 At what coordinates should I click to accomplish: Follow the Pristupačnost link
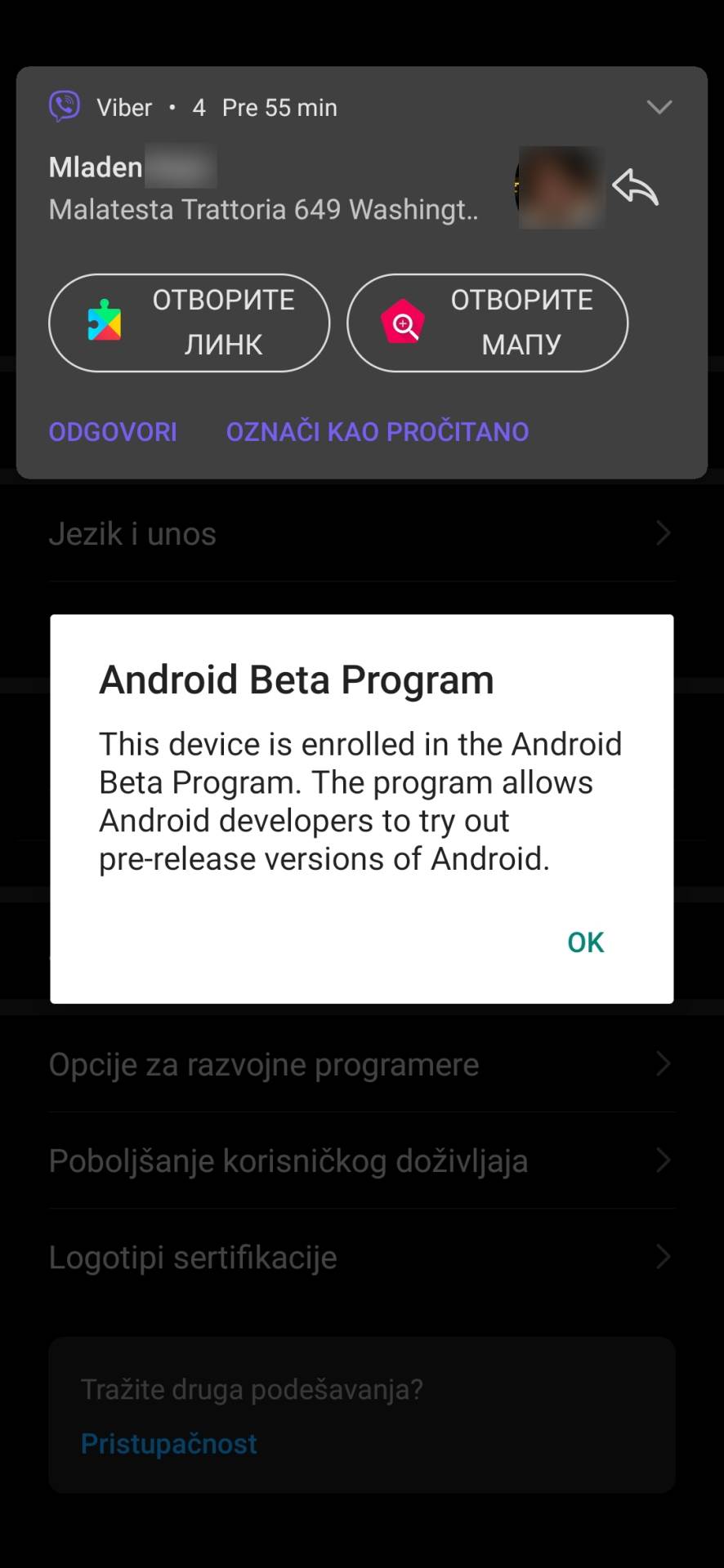tap(169, 1443)
